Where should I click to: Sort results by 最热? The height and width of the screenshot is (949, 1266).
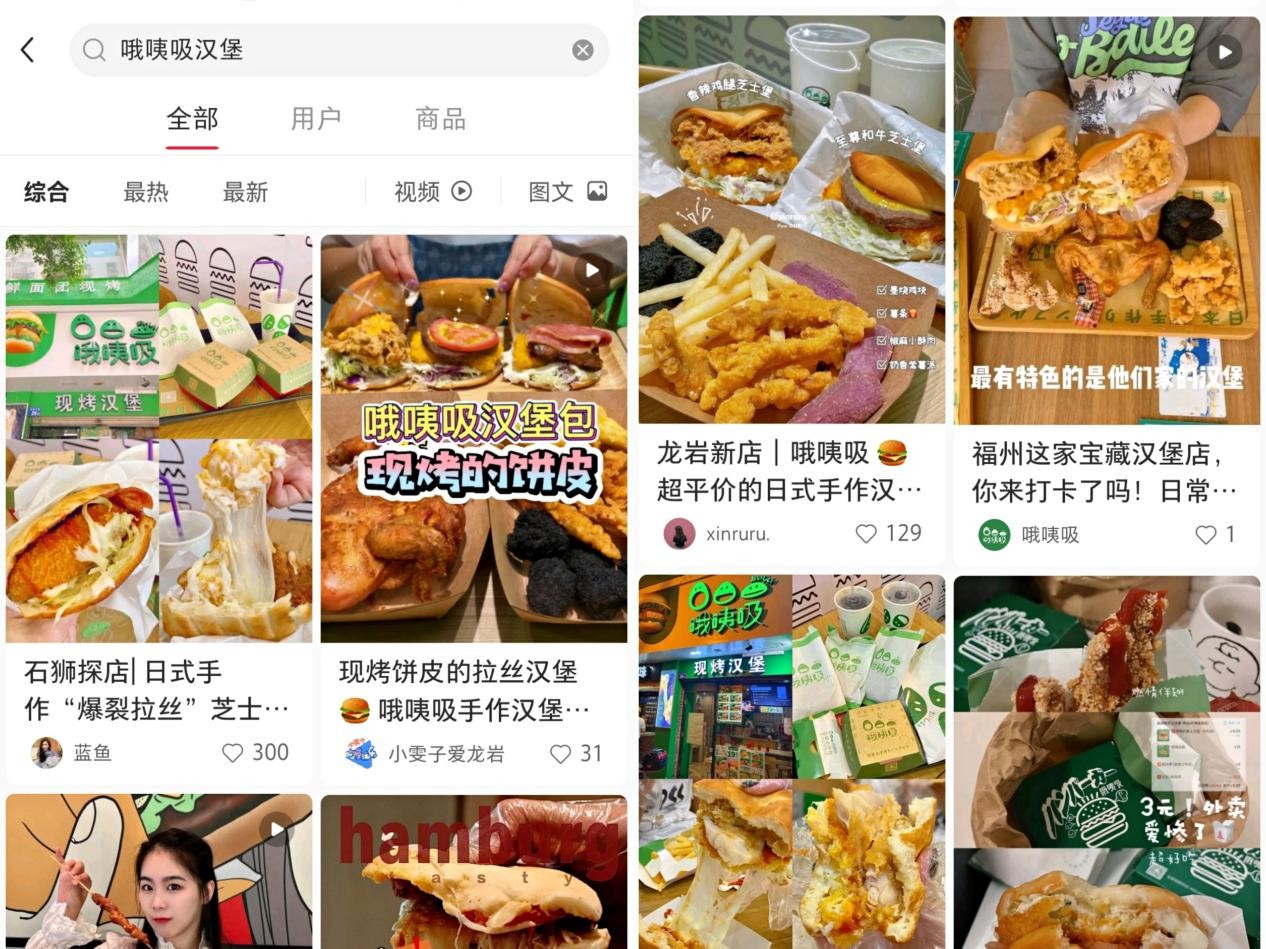(146, 192)
